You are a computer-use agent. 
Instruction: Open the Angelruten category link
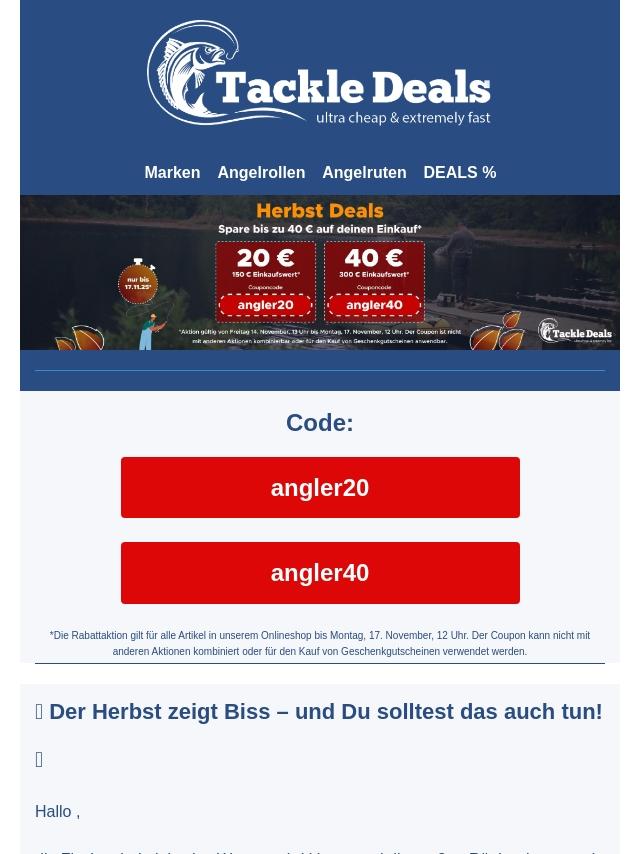tap(364, 172)
